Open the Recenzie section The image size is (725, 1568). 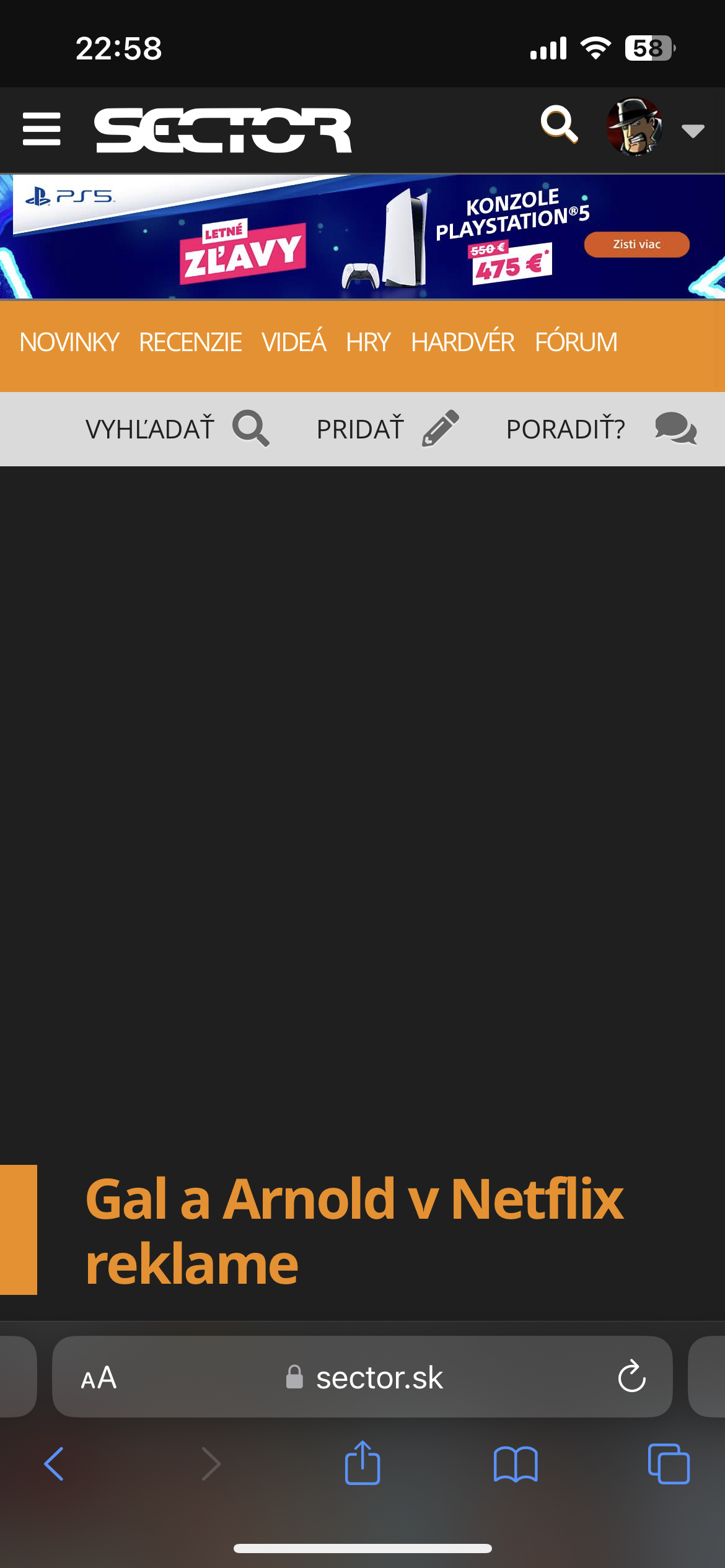[x=190, y=342]
